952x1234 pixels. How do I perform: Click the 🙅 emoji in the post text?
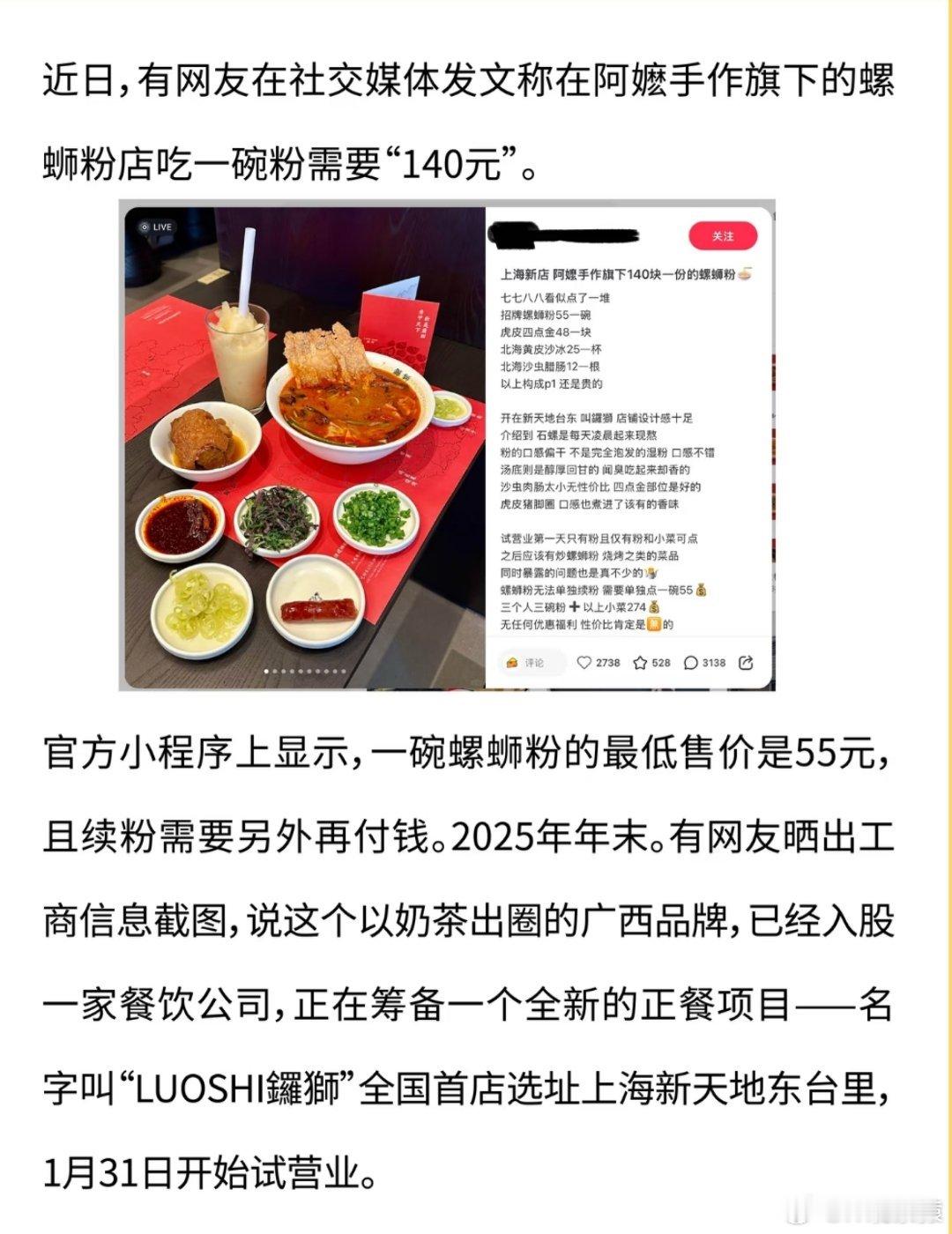(652, 573)
